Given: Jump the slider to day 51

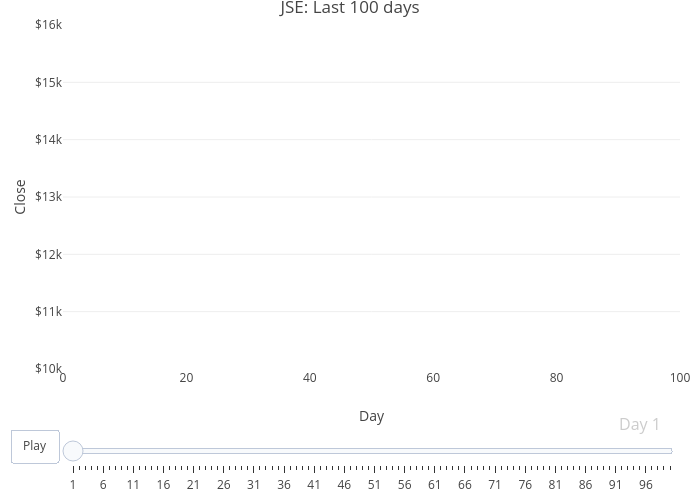Looking at the screenshot, I should coord(374,452).
